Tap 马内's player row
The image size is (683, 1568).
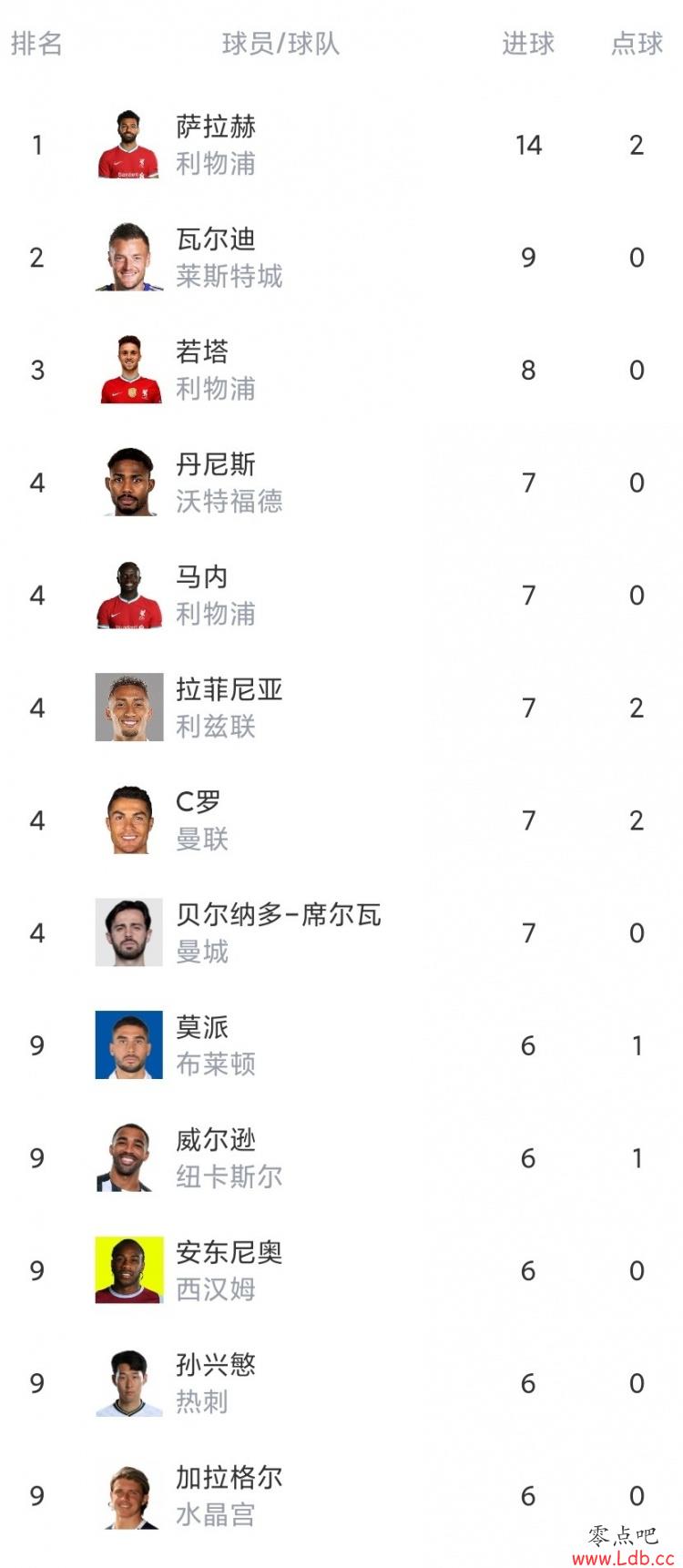coord(341,596)
